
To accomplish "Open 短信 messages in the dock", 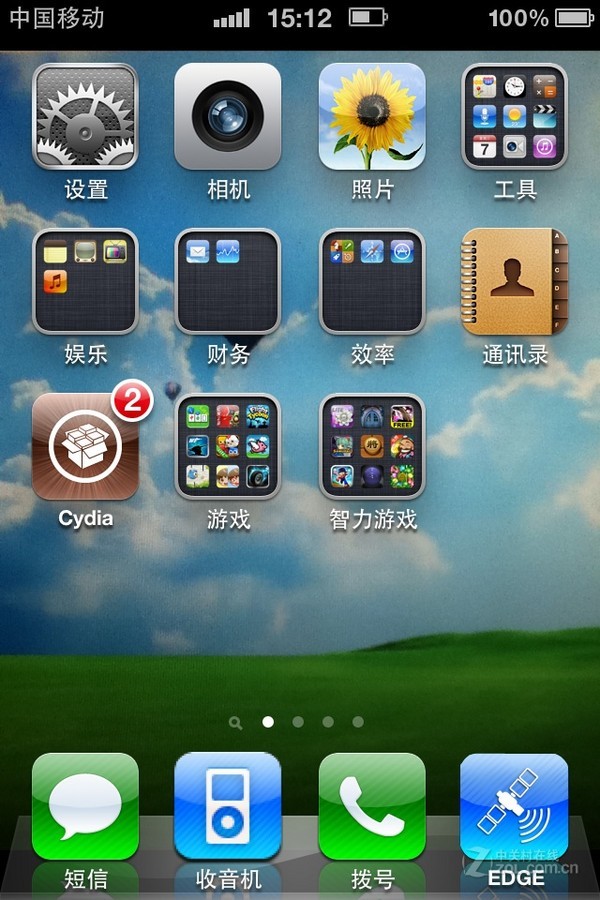I will (x=85, y=807).
